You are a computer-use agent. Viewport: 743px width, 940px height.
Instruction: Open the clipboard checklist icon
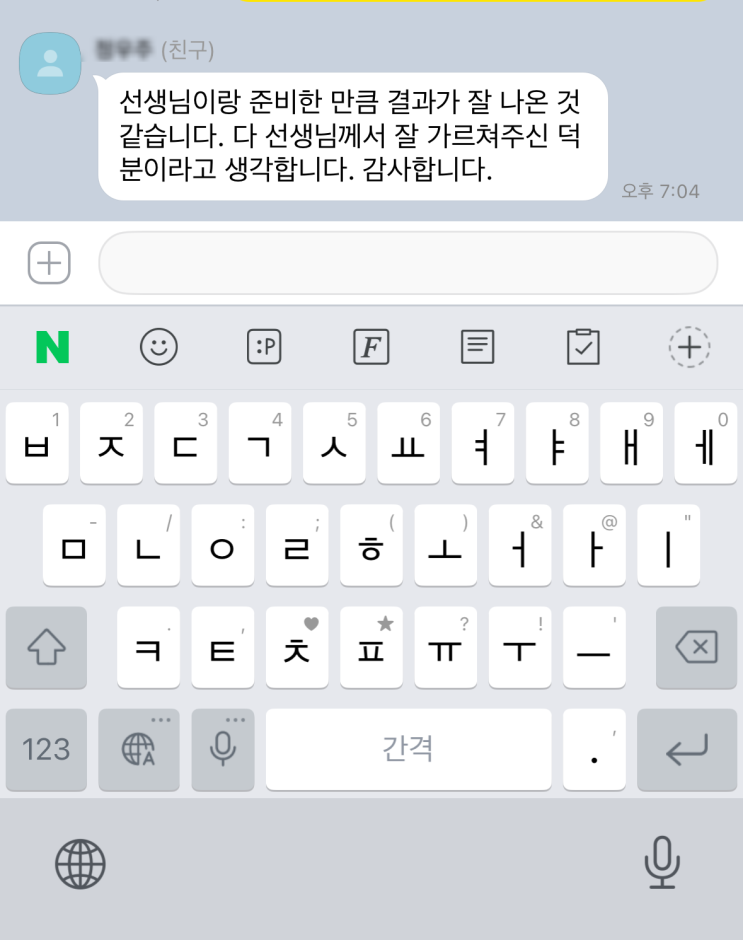(x=583, y=347)
